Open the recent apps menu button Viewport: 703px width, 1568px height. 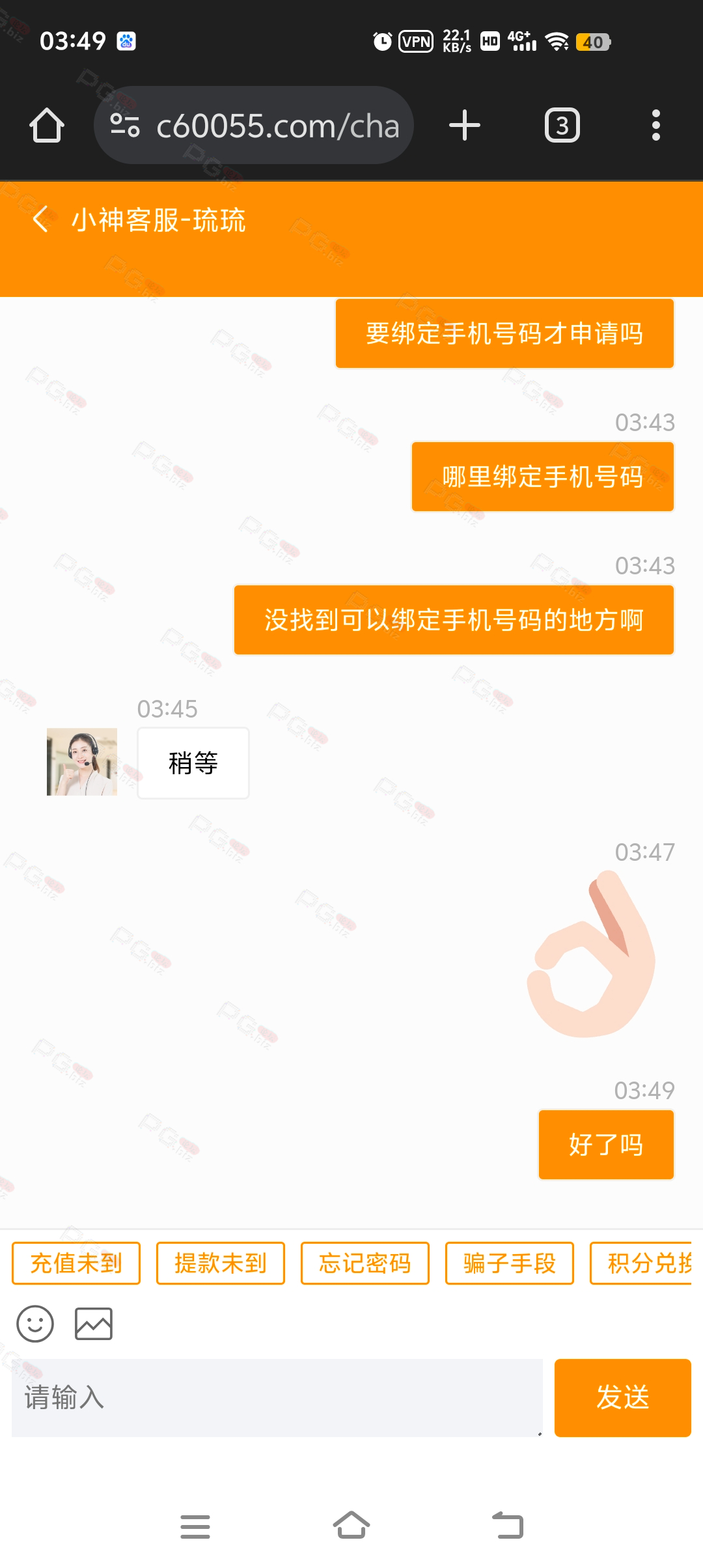click(x=195, y=1526)
